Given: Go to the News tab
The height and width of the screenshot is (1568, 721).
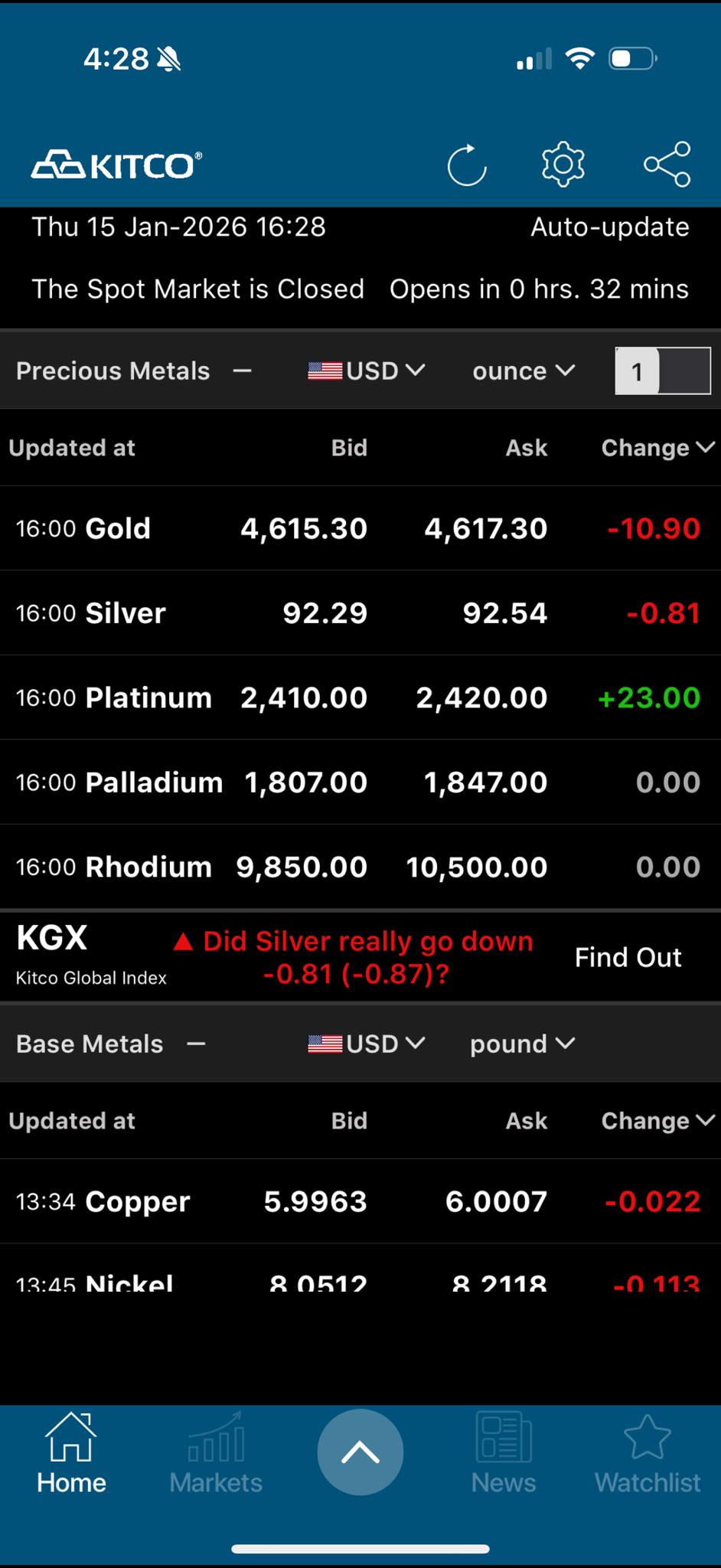Looking at the screenshot, I should coord(504,1453).
